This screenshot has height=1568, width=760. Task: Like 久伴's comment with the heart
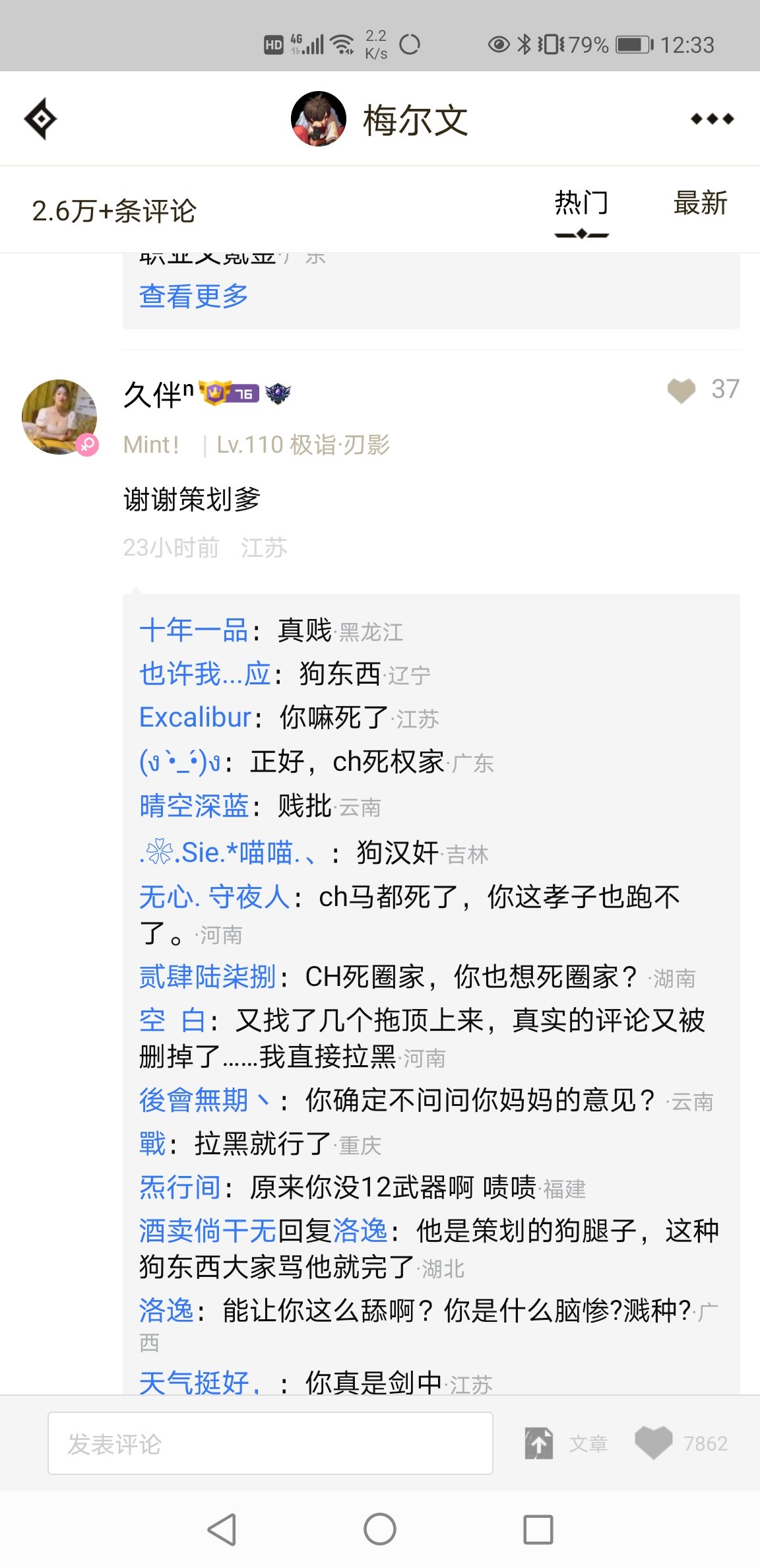pyautogui.click(x=681, y=390)
